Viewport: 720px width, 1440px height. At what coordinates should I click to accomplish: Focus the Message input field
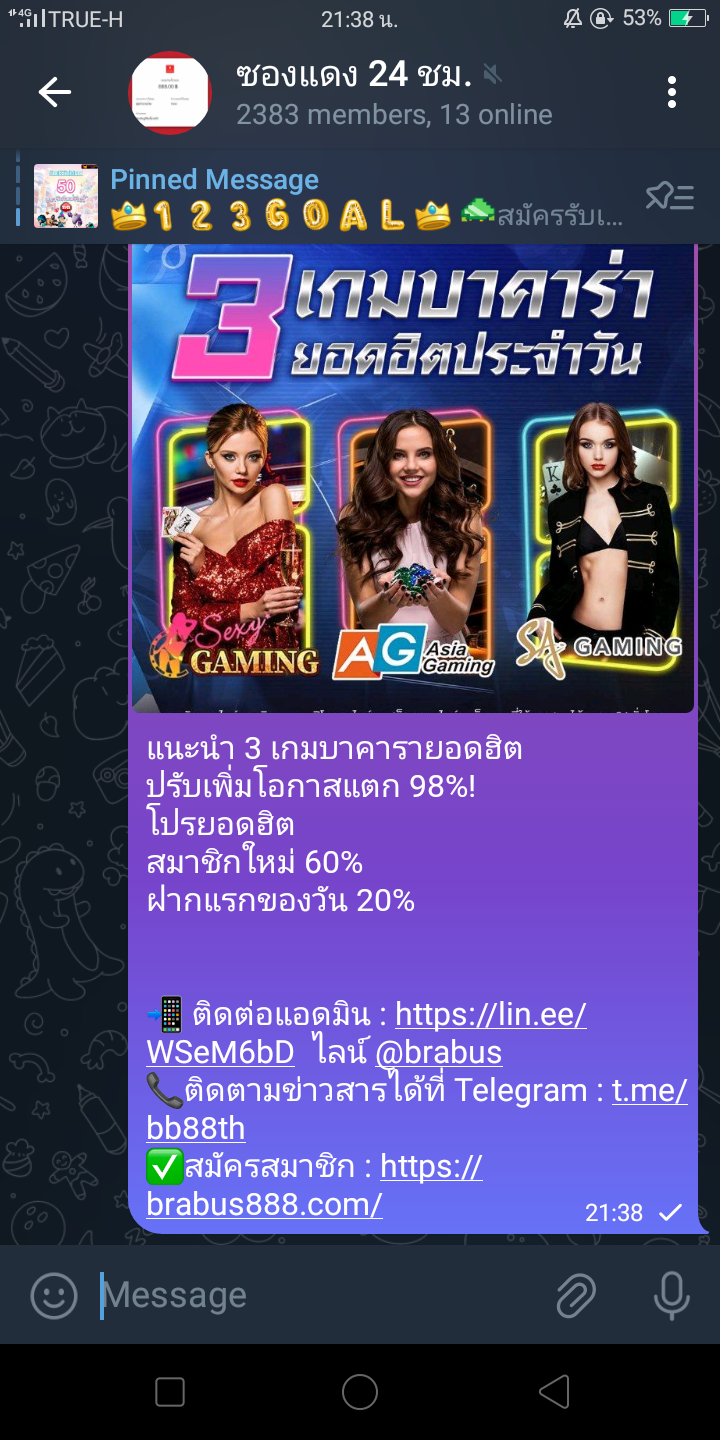click(320, 1295)
